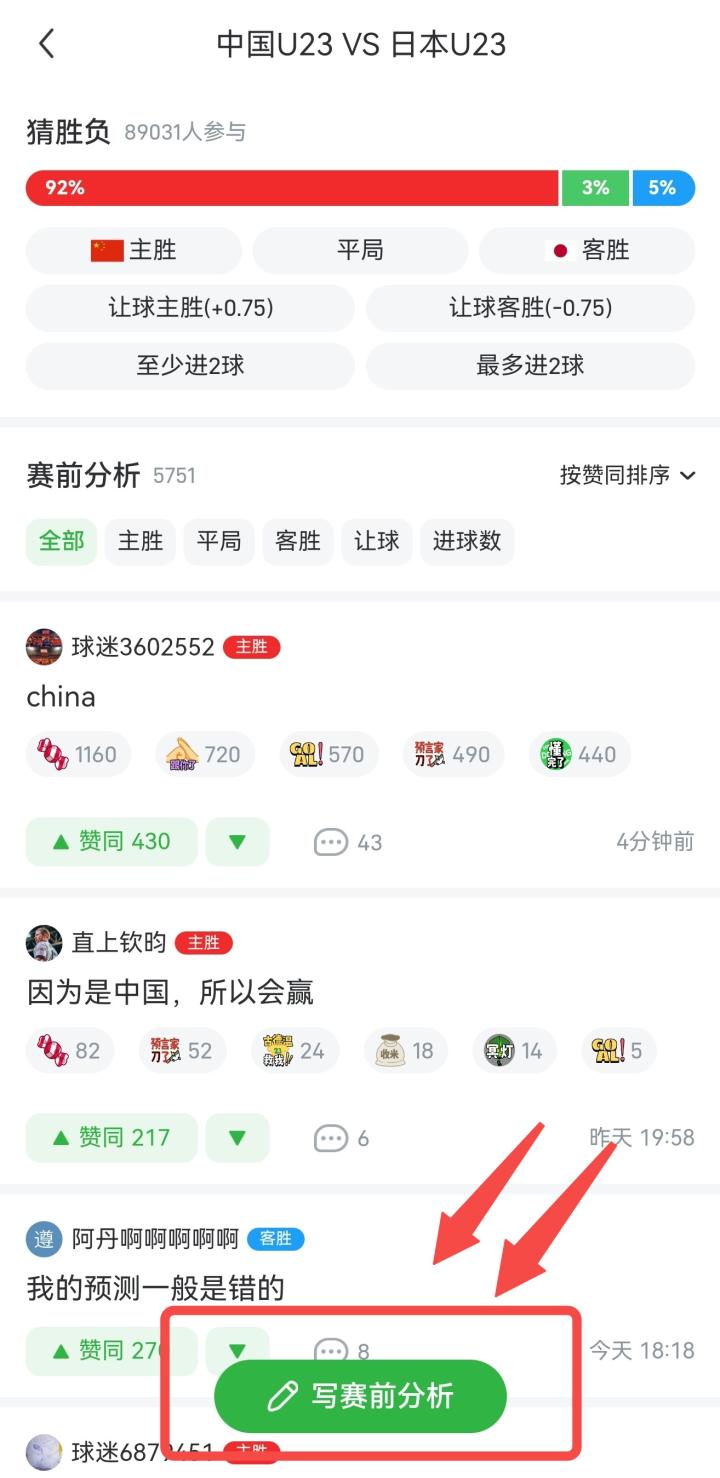The height and width of the screenshot is (1478, 720).
Task: Pick 平局 as the match result
Action: pos(360,250)
